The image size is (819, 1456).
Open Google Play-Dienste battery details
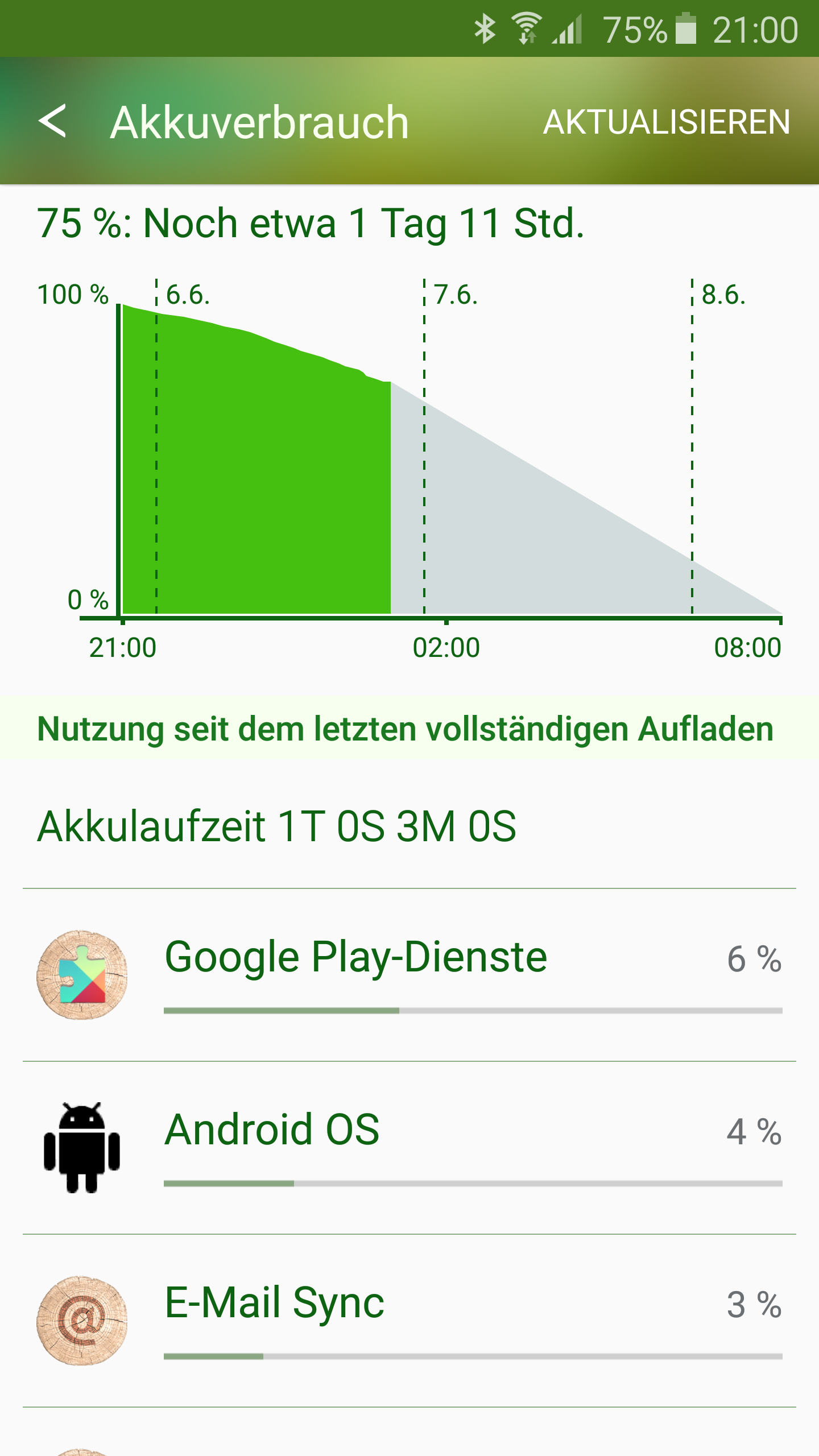409,975
